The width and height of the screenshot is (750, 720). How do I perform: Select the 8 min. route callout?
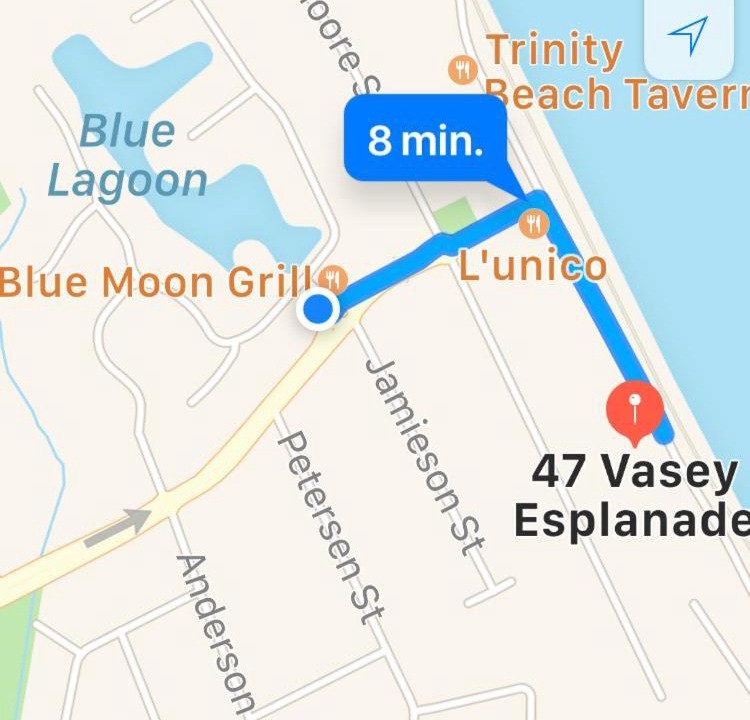pos(425,140)
